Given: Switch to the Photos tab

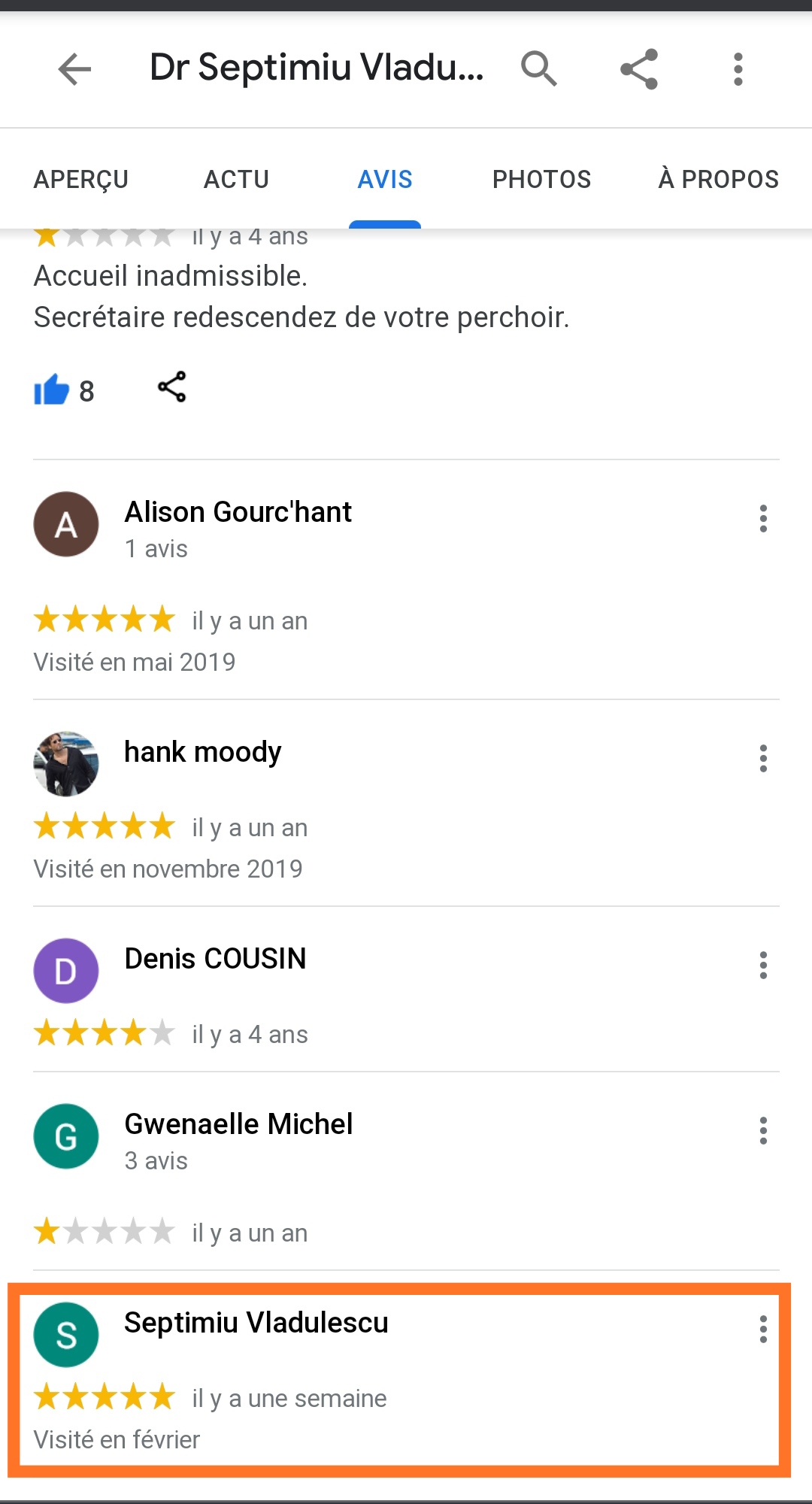Looking at the screenshot, I should (x=541, y=179).
